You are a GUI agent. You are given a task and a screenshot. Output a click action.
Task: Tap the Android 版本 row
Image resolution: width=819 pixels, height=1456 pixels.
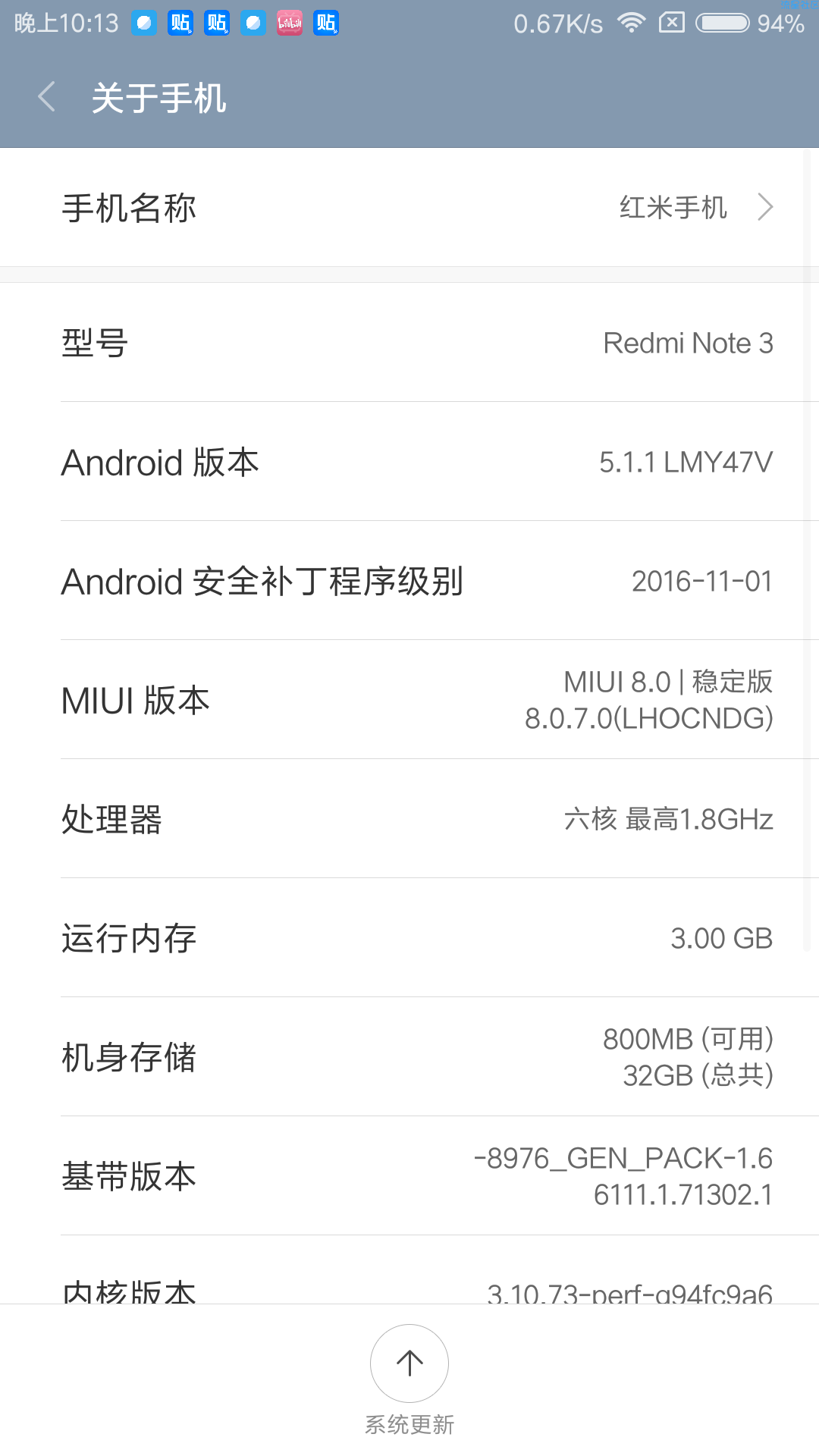click(x=409, y=462)
